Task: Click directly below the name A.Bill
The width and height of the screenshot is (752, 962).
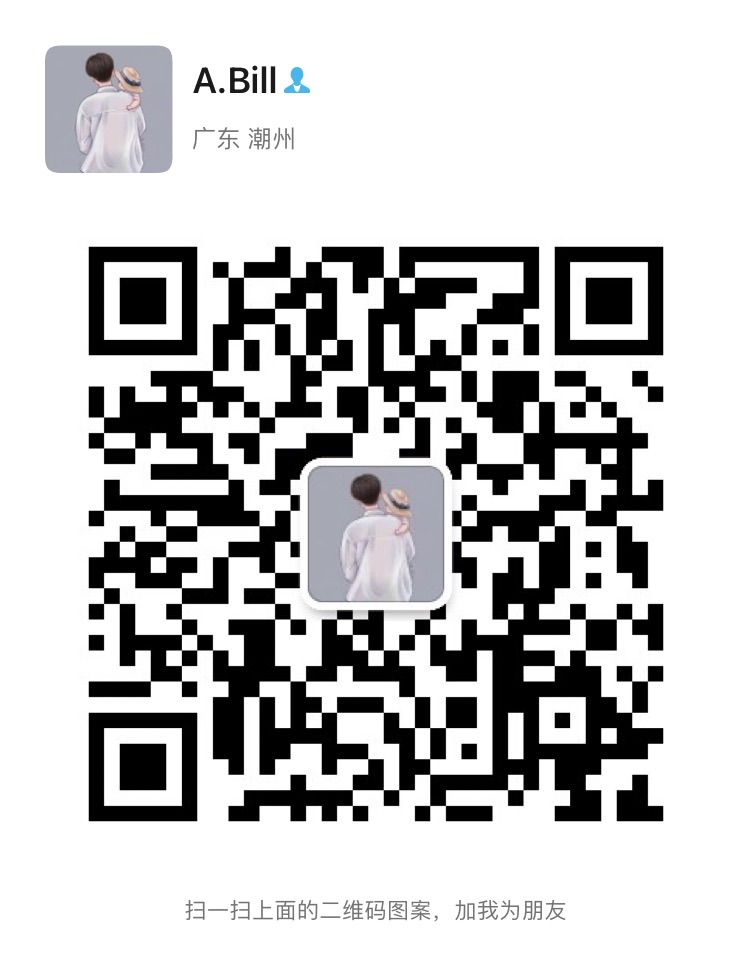Action: [233, 110]
